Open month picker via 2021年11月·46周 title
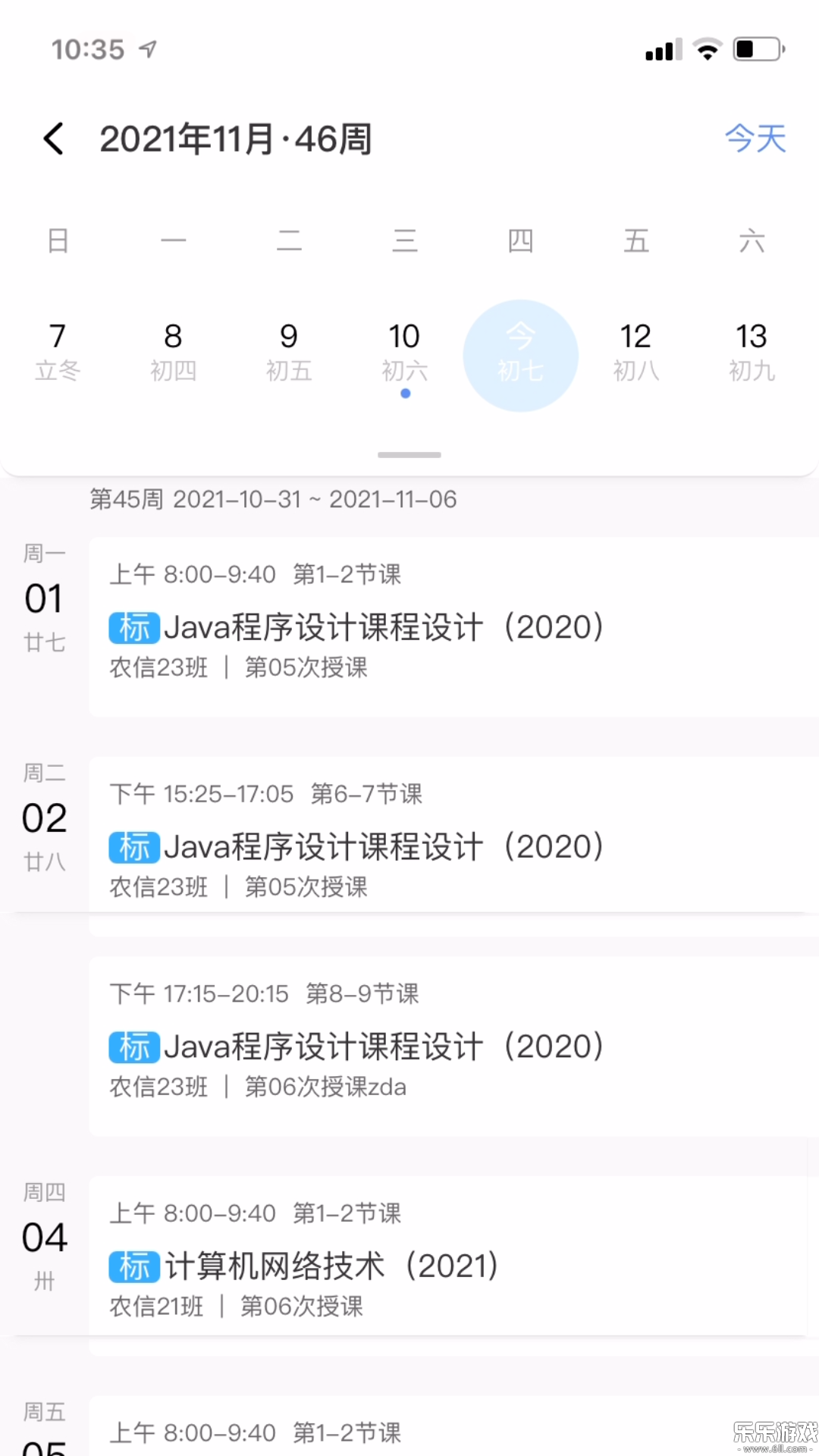The width and height of the screenshot is (819, 1456). pyautogui.click(x=237, y=139)
